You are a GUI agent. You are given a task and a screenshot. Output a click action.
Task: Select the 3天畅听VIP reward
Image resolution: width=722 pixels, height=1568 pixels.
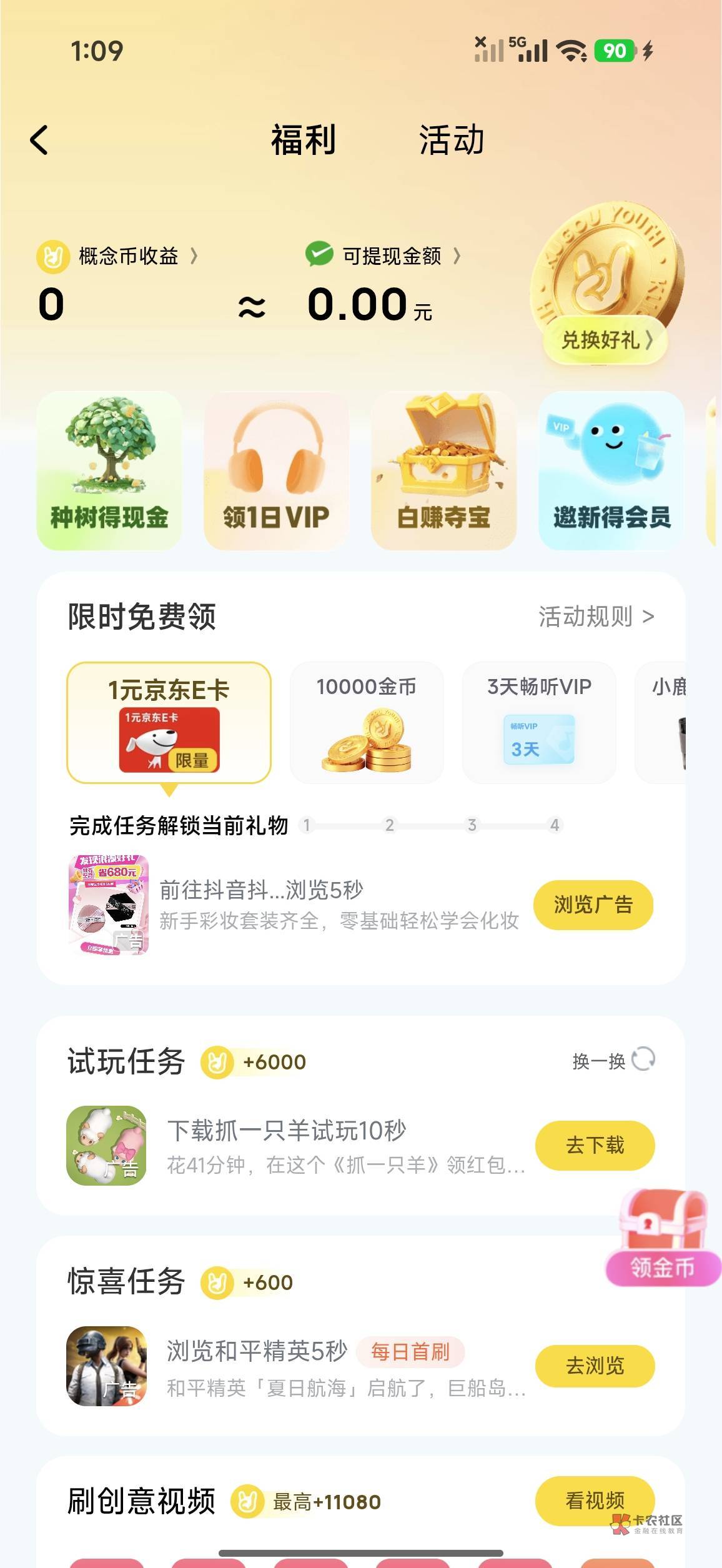[x=539, y=723]
